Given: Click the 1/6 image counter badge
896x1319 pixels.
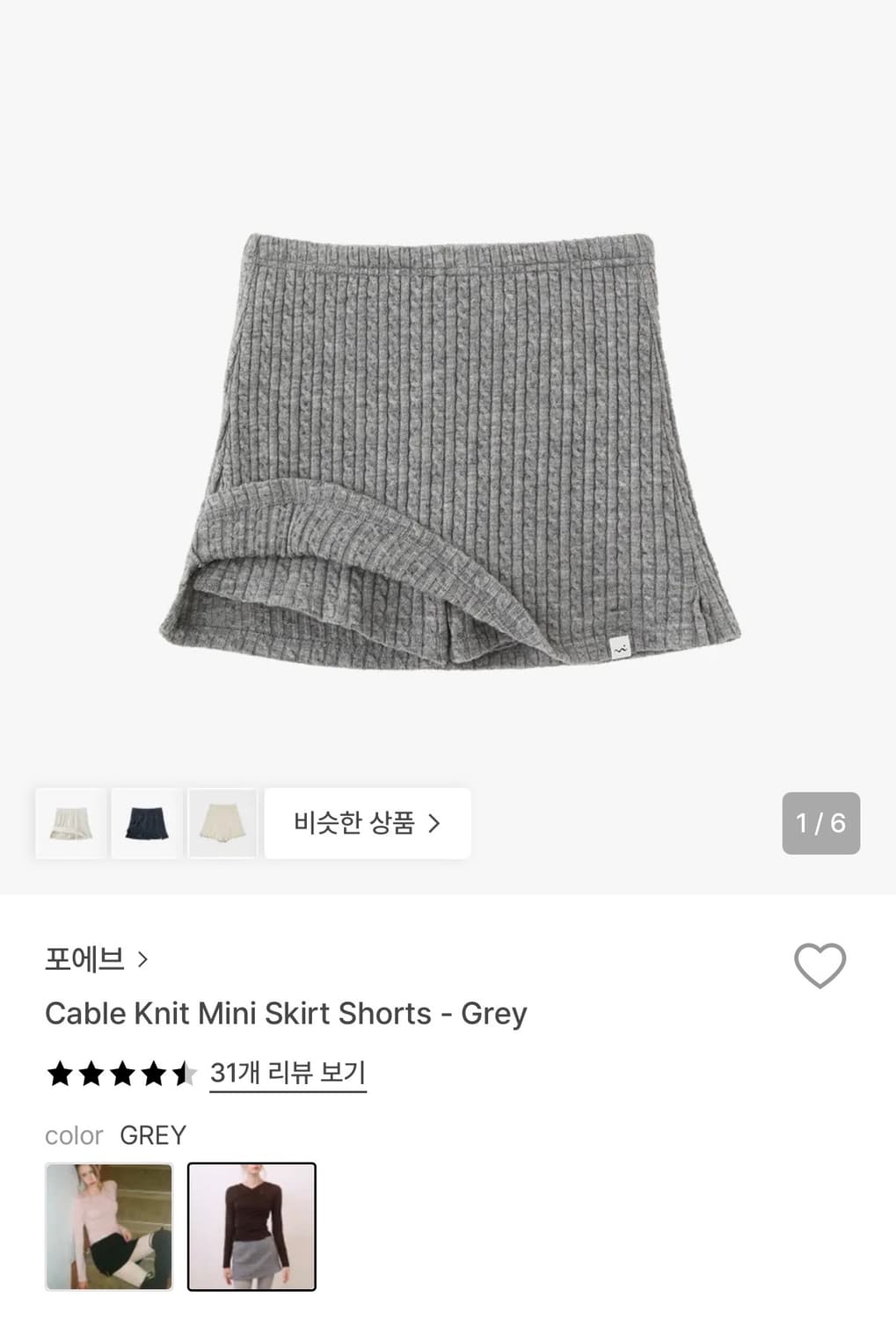Looking at the screenshot, I should click(x=820, y=823).
